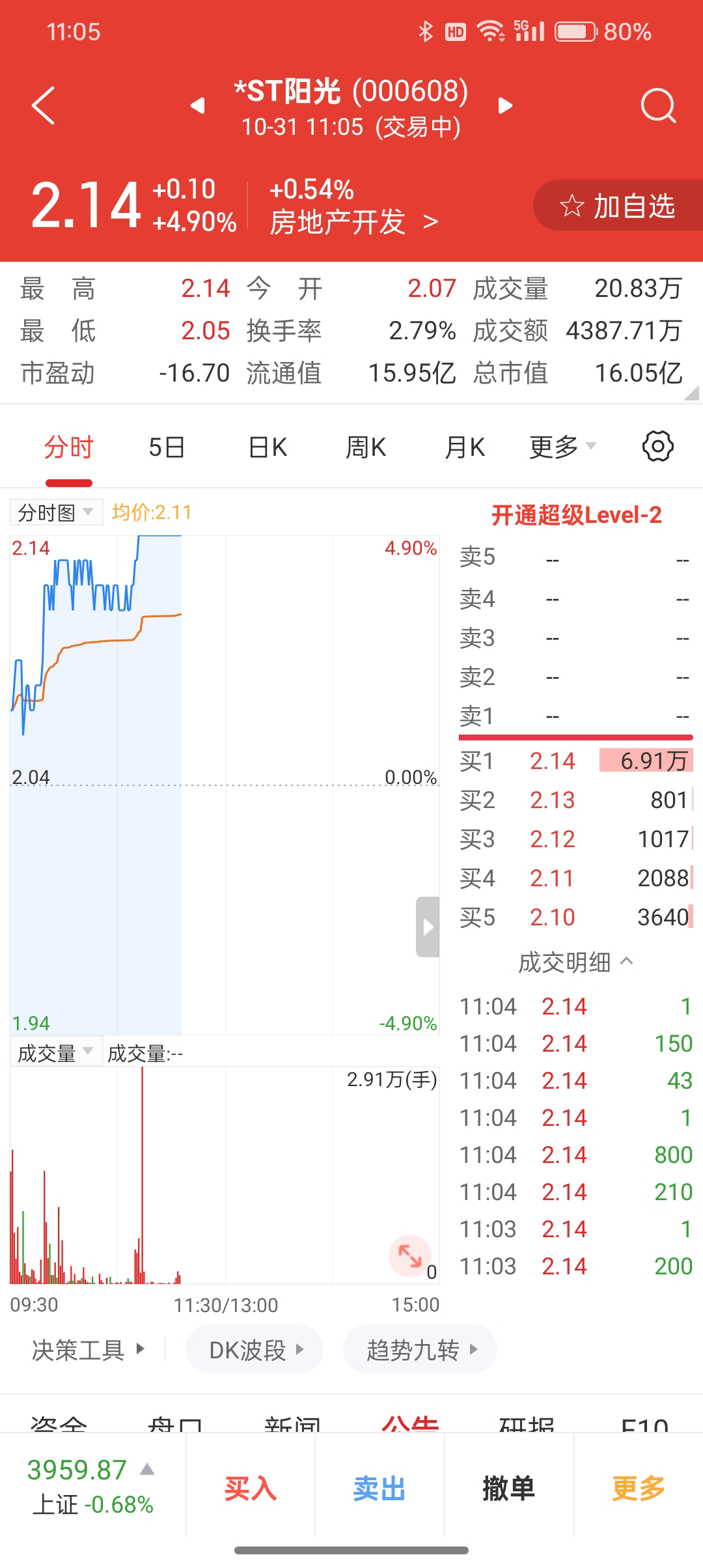Screen dimensions: 703x1568
Task: Tap the 卖出 sell button
Action: pos(379,1489)
